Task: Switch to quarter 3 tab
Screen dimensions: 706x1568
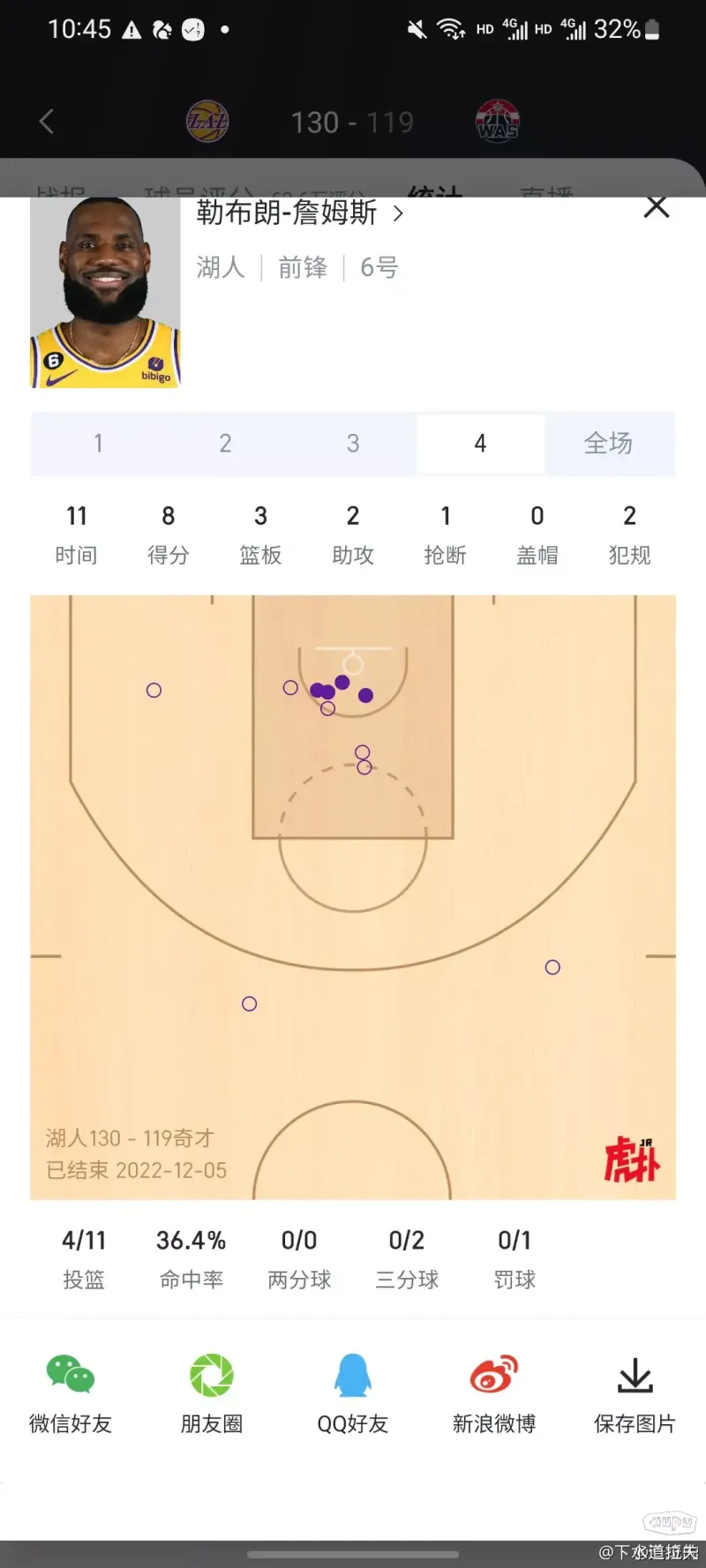Action: pyautogui.click(x=353, y=444)
